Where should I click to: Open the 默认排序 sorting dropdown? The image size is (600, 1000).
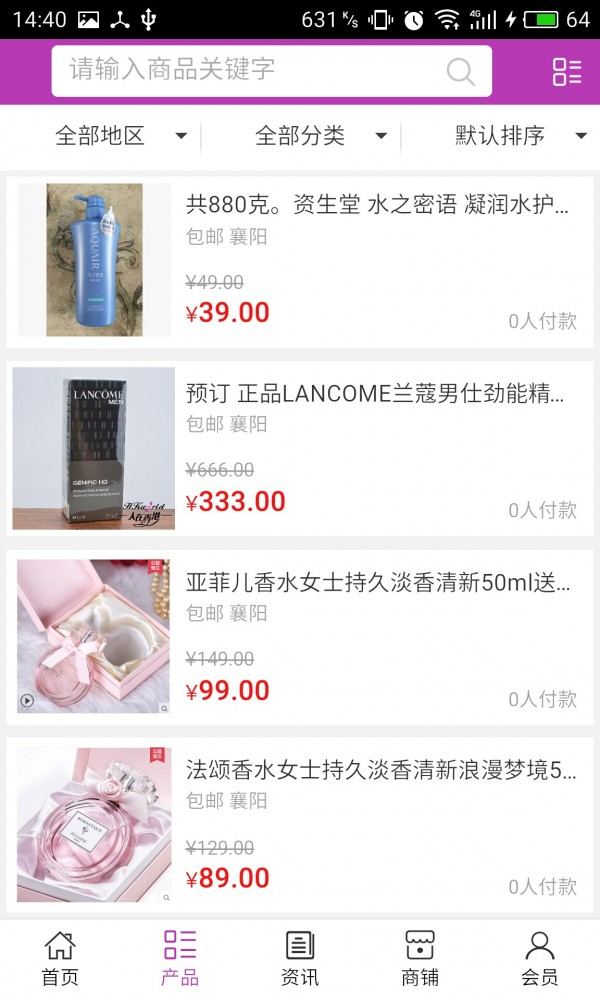coord(520,136)
